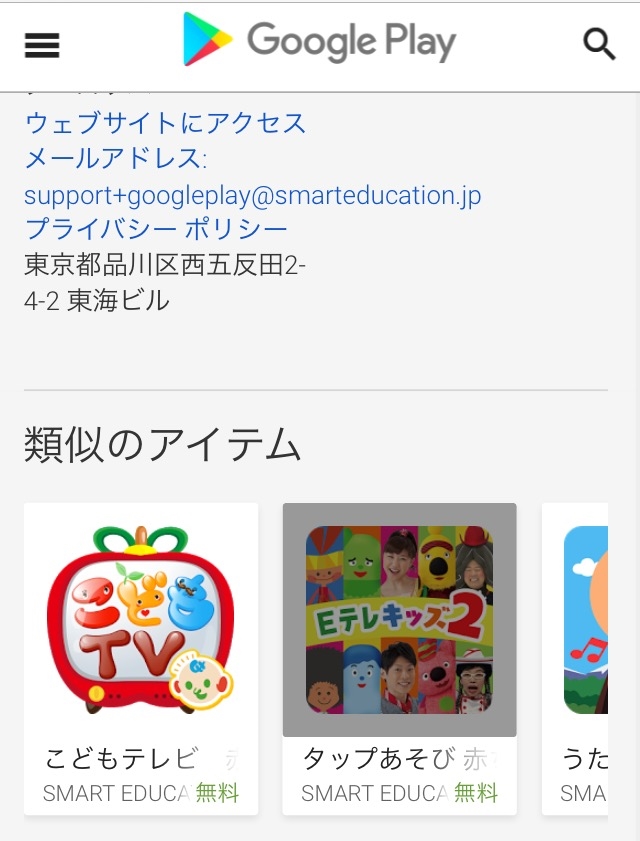Viewport: 640px width, 841px height.
Task: Open the hamburger navigation menu
Action: pyautogui.click(x=42, y=44)
